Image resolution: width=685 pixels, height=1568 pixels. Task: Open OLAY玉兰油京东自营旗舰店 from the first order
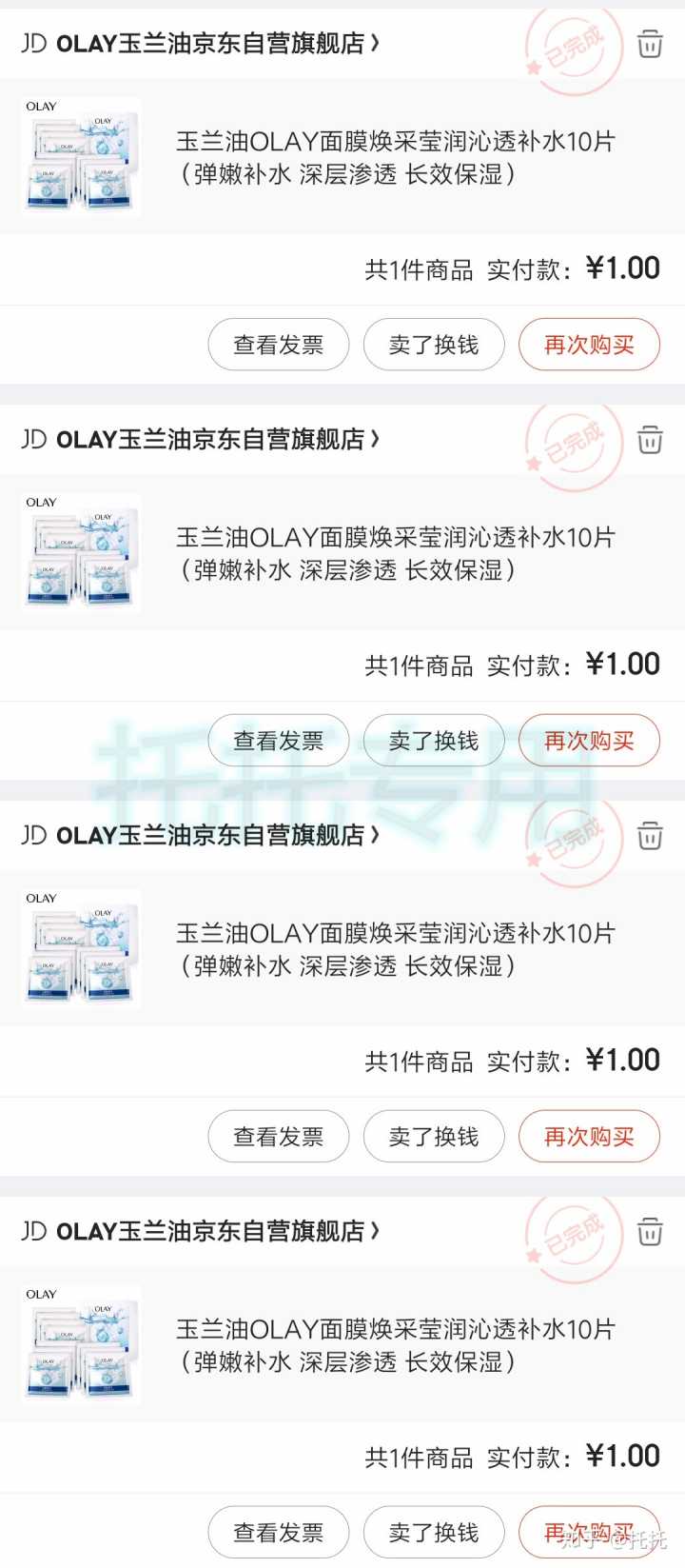[209, 44]
